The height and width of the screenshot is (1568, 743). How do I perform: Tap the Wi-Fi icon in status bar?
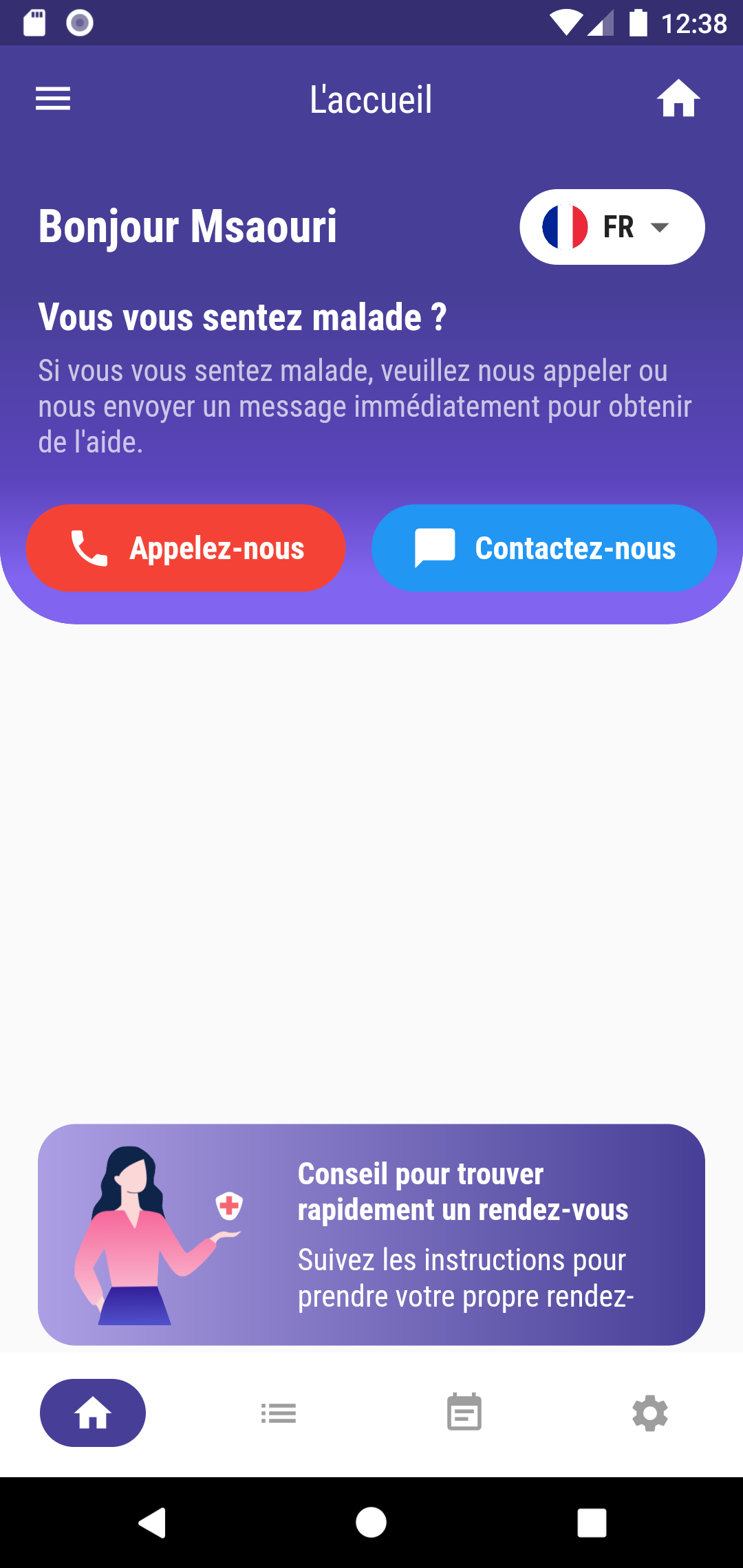[x=566, y=23]
